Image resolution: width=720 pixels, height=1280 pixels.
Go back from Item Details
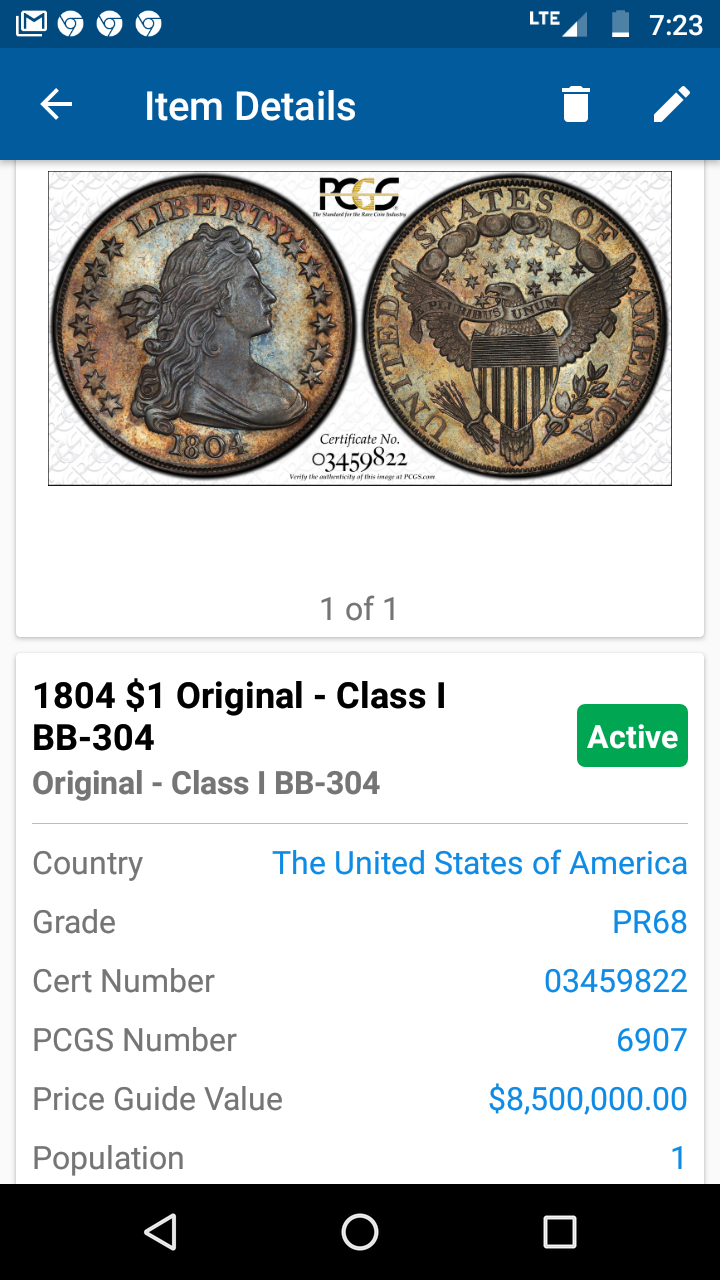pyautogui.click(x=56, y=105)
